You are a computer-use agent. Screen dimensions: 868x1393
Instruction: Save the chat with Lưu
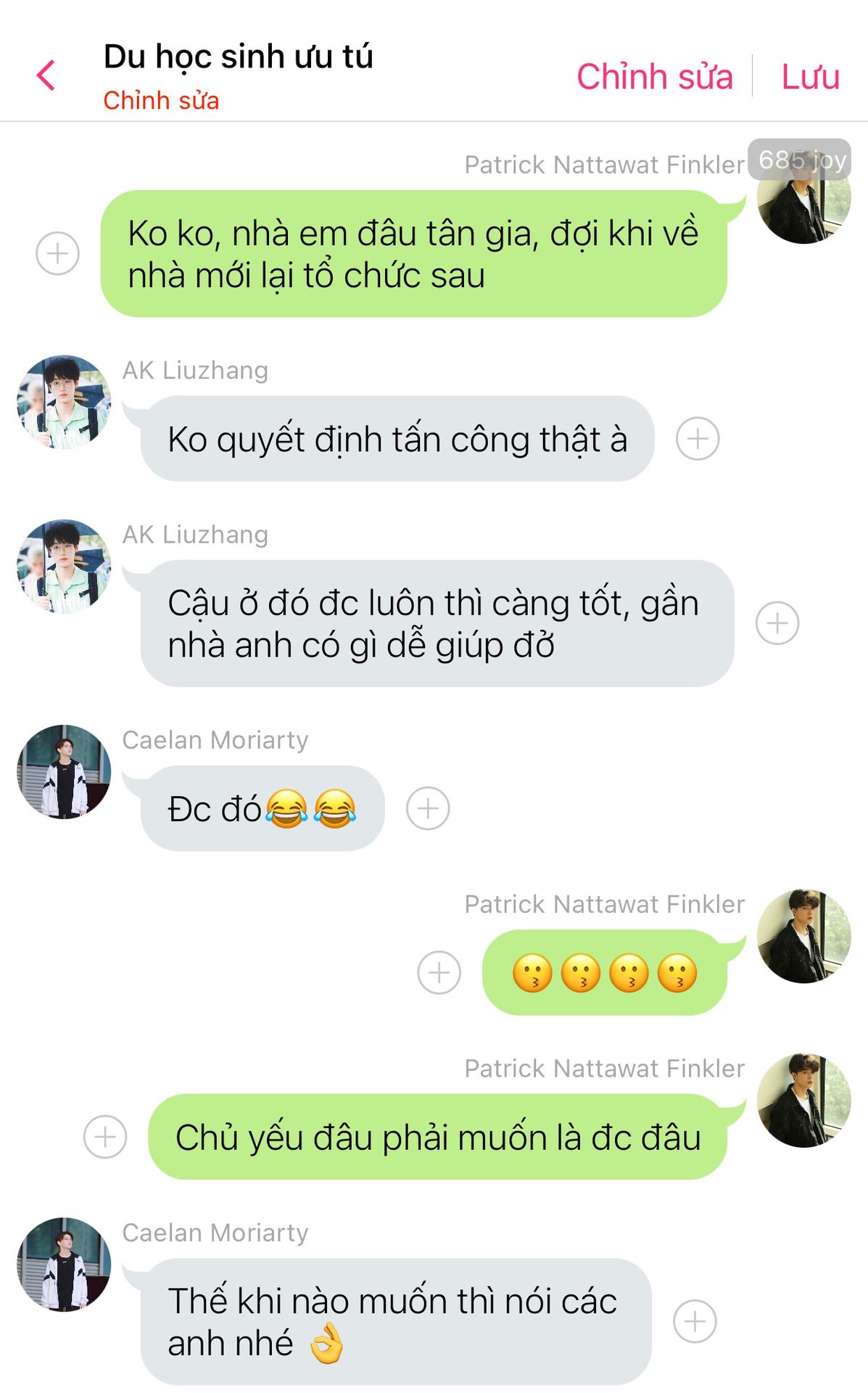pyautogui.click(x=810, y=77)
